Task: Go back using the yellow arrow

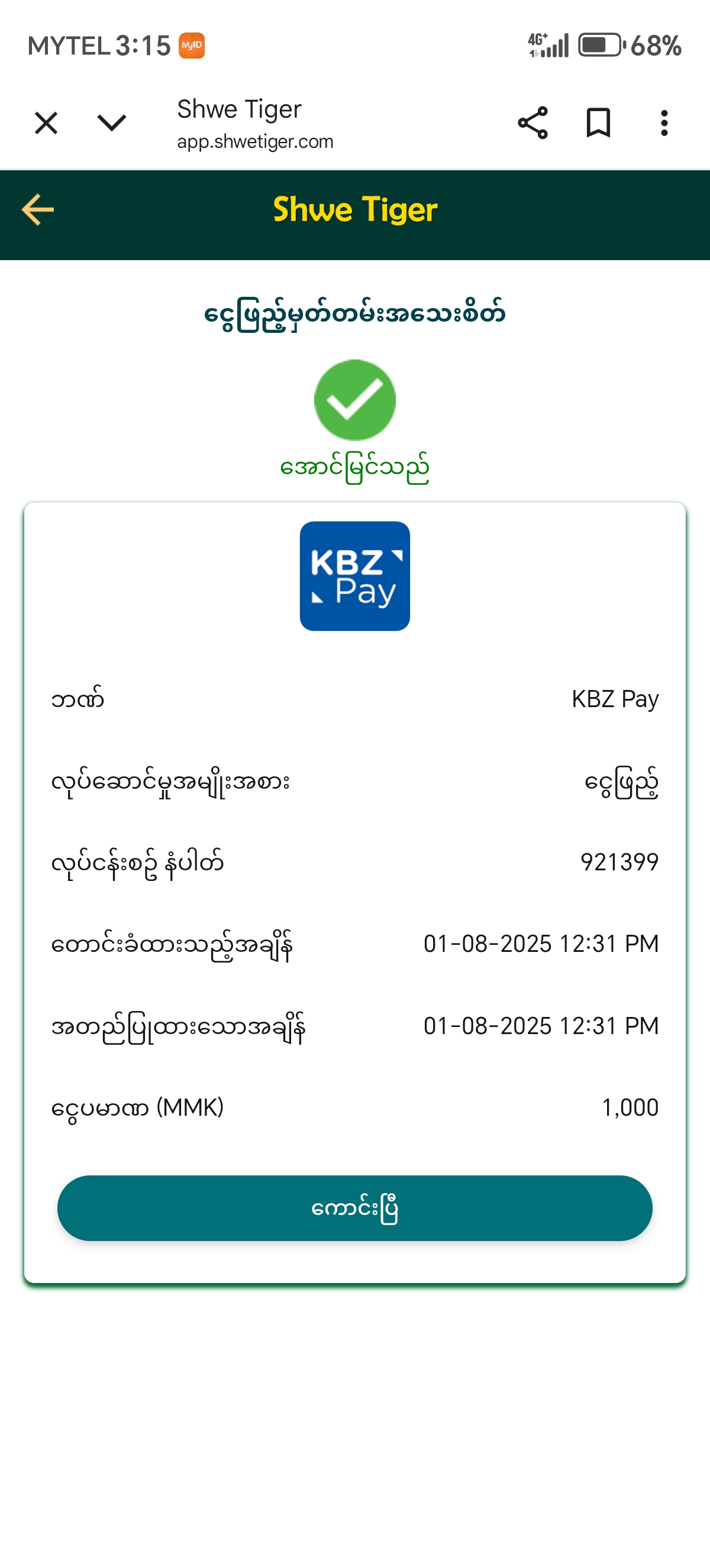Action: point(38,210)
